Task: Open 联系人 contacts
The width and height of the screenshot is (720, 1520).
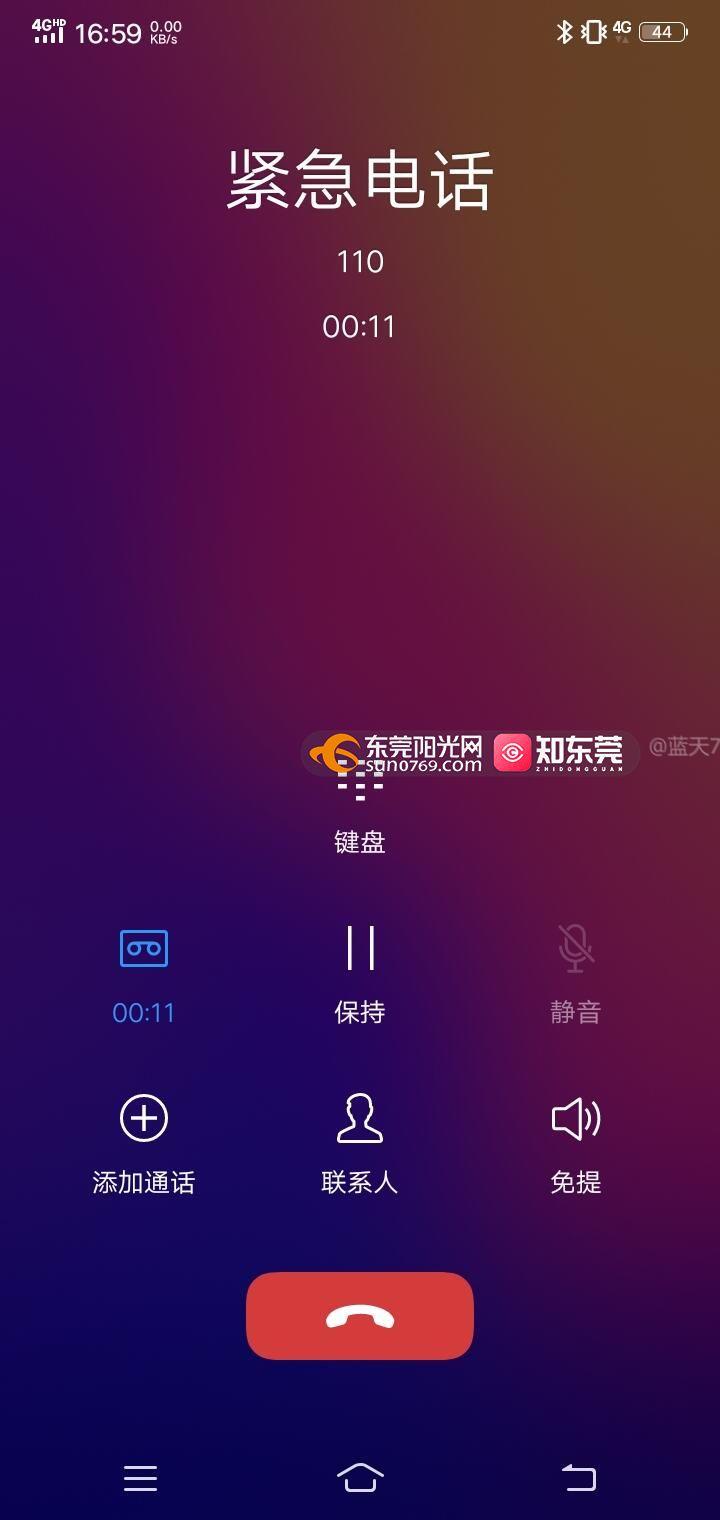Action: click(360, 1120)
